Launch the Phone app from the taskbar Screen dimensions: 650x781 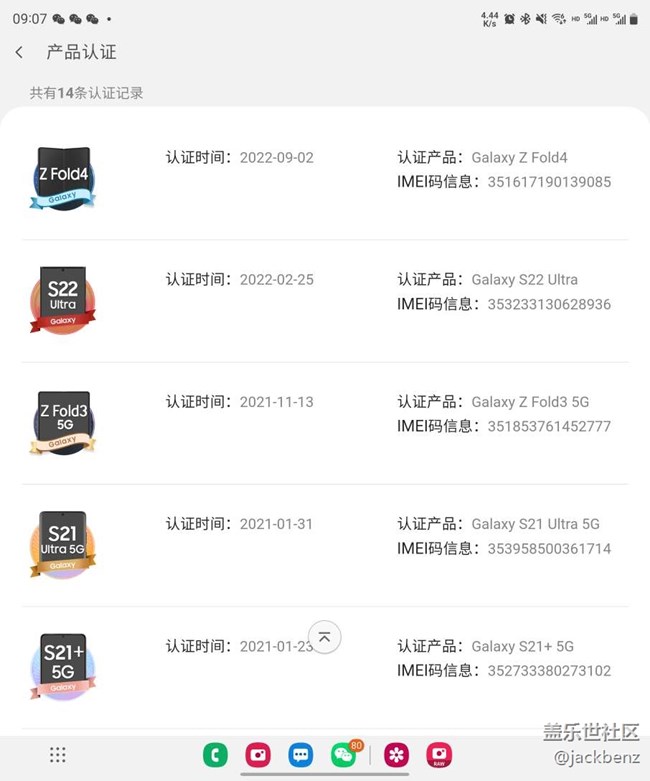pos(215,755)
